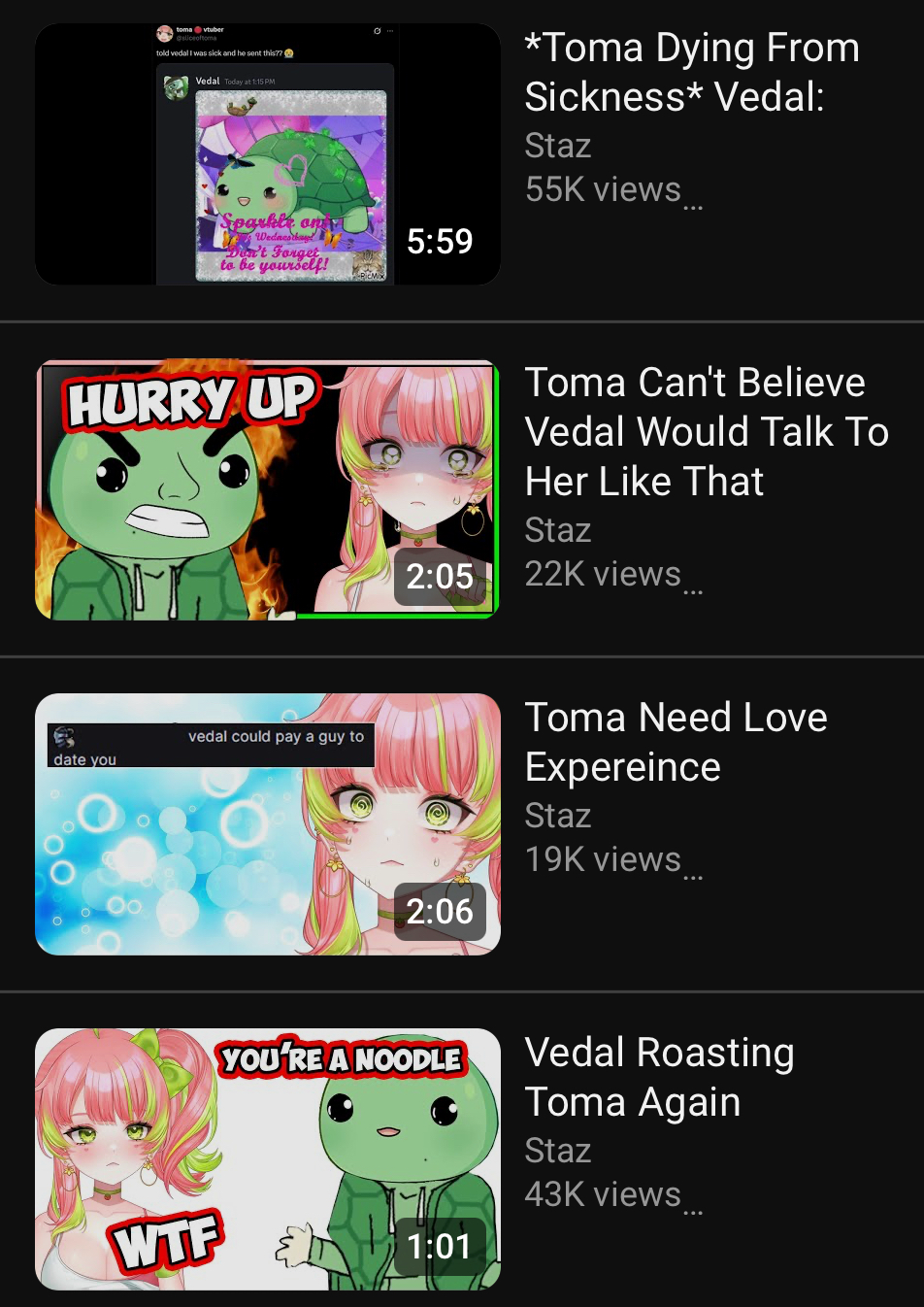Select the "Vedal Roasting Toma Again" video
The height and width of the screenshot is (1307, 924).
click(x=268, y=1159)
